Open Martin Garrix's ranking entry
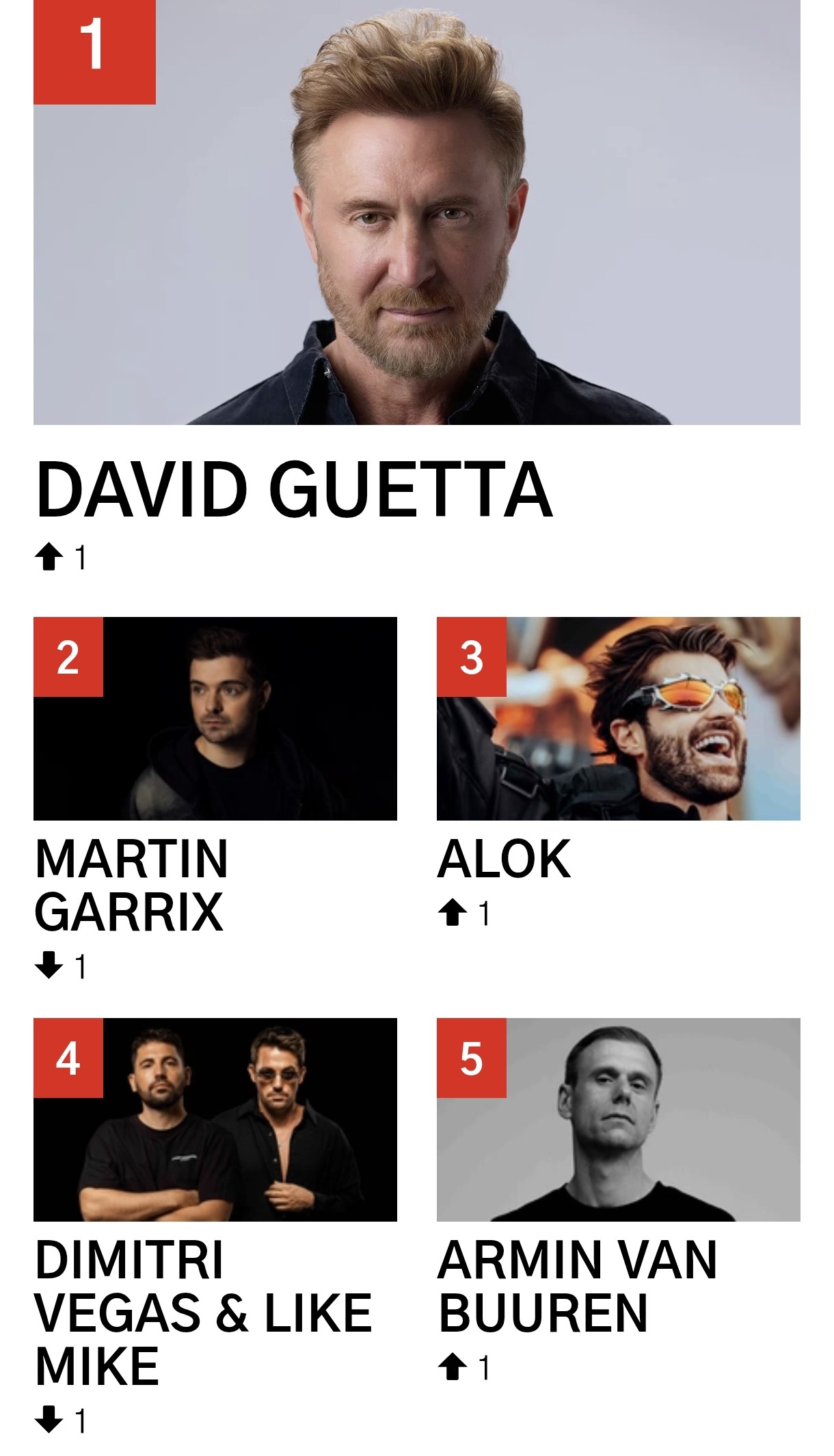This screenshot has height=1456, width=834. click(215, 719)
